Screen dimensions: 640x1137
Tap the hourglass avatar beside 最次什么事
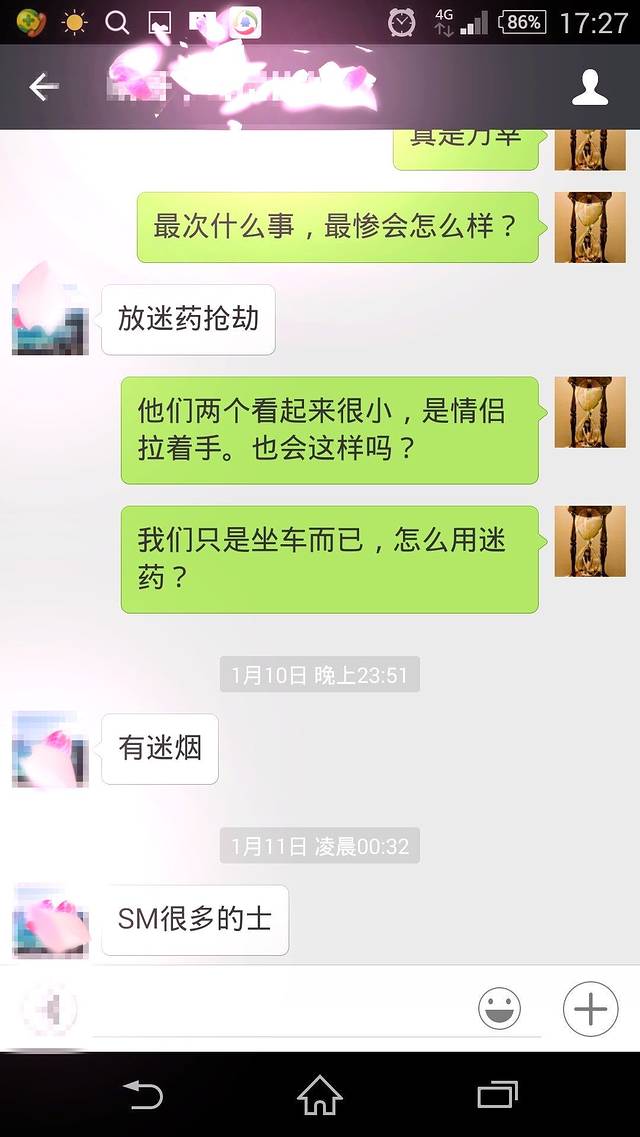click(x=590, y=228)
